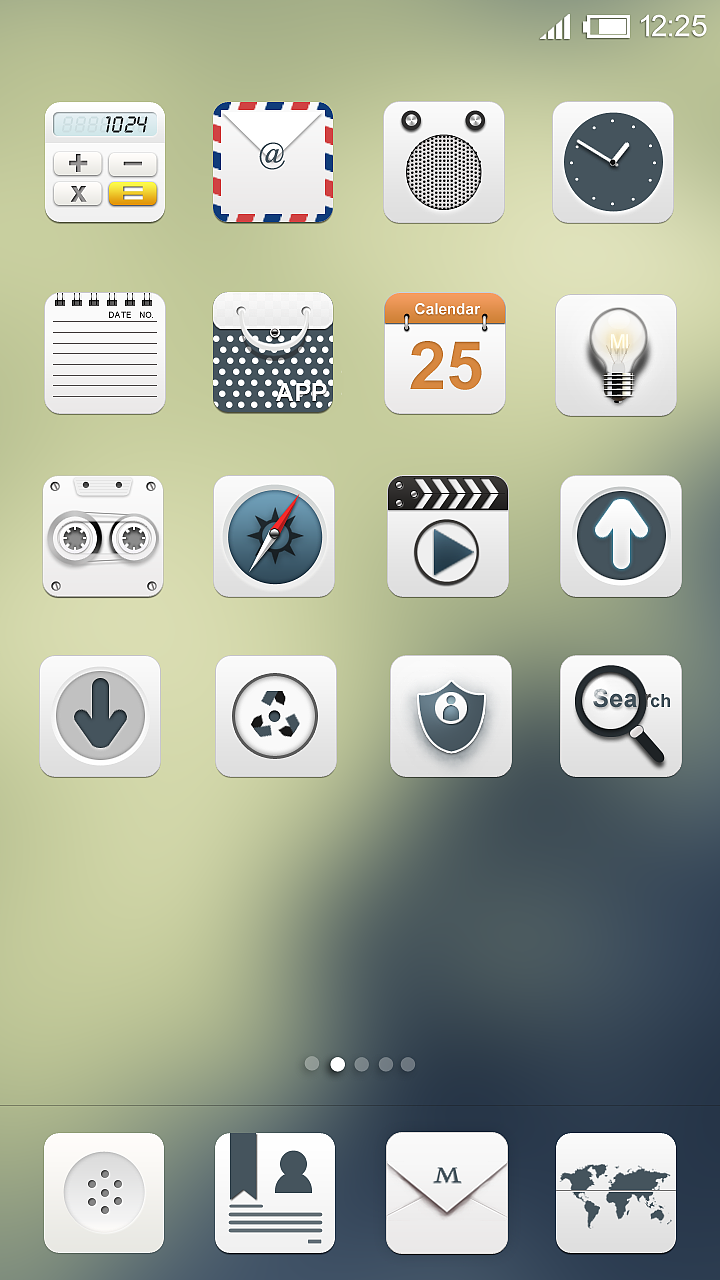This screenshot has width=720, height=1280.
Task: Open the phone dialer in dock
Action: 104,1193
